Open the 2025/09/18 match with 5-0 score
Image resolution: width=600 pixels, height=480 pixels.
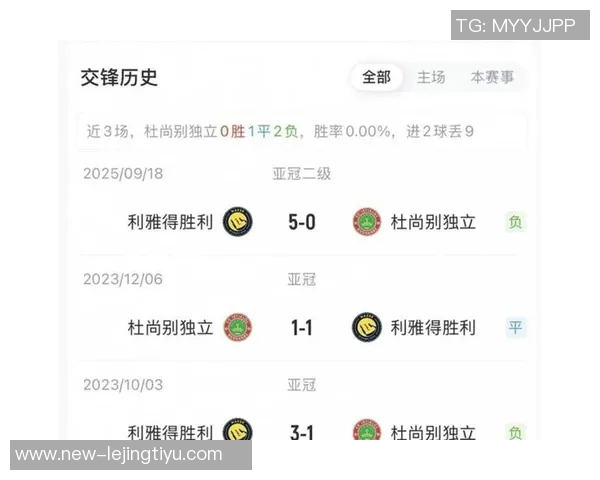[x=302, y=222]
